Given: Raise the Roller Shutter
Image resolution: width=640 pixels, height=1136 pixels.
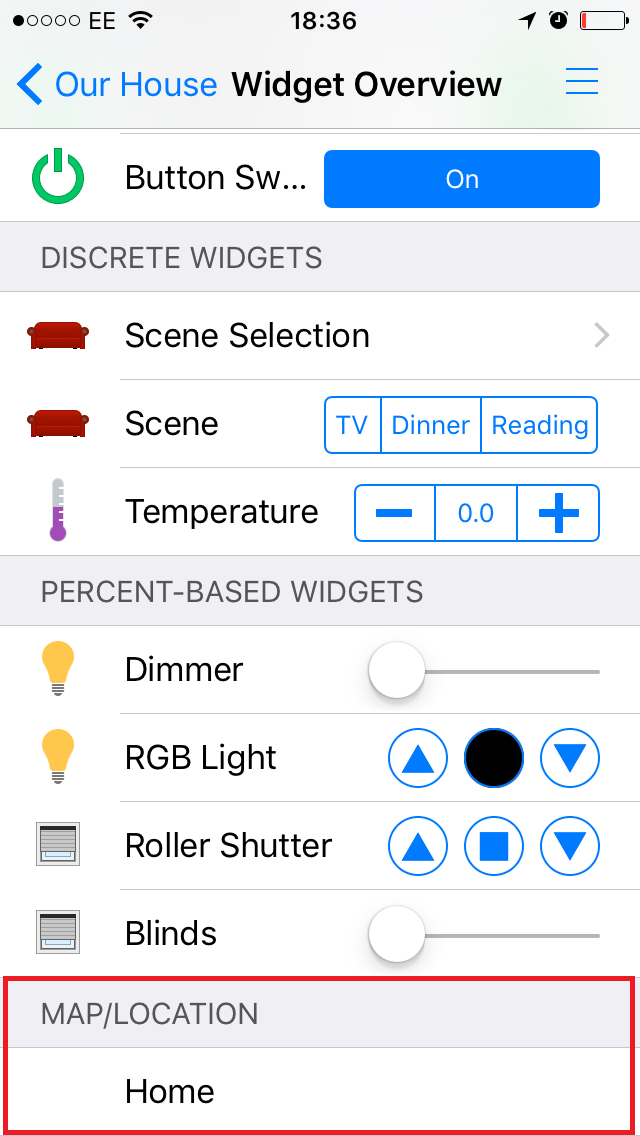Looking at the screenshot, I should pos(417,847).
